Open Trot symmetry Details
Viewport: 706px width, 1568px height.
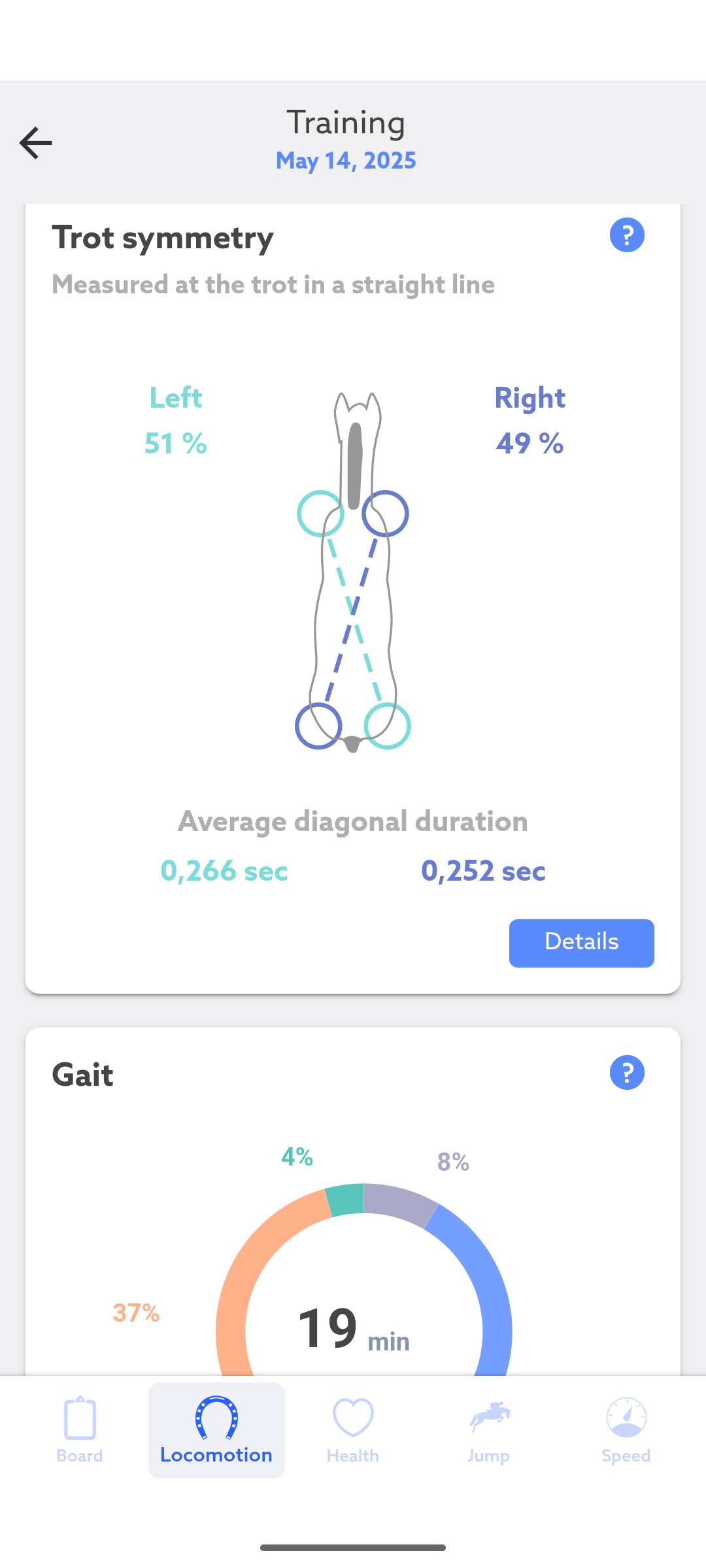tap(581, 943)
